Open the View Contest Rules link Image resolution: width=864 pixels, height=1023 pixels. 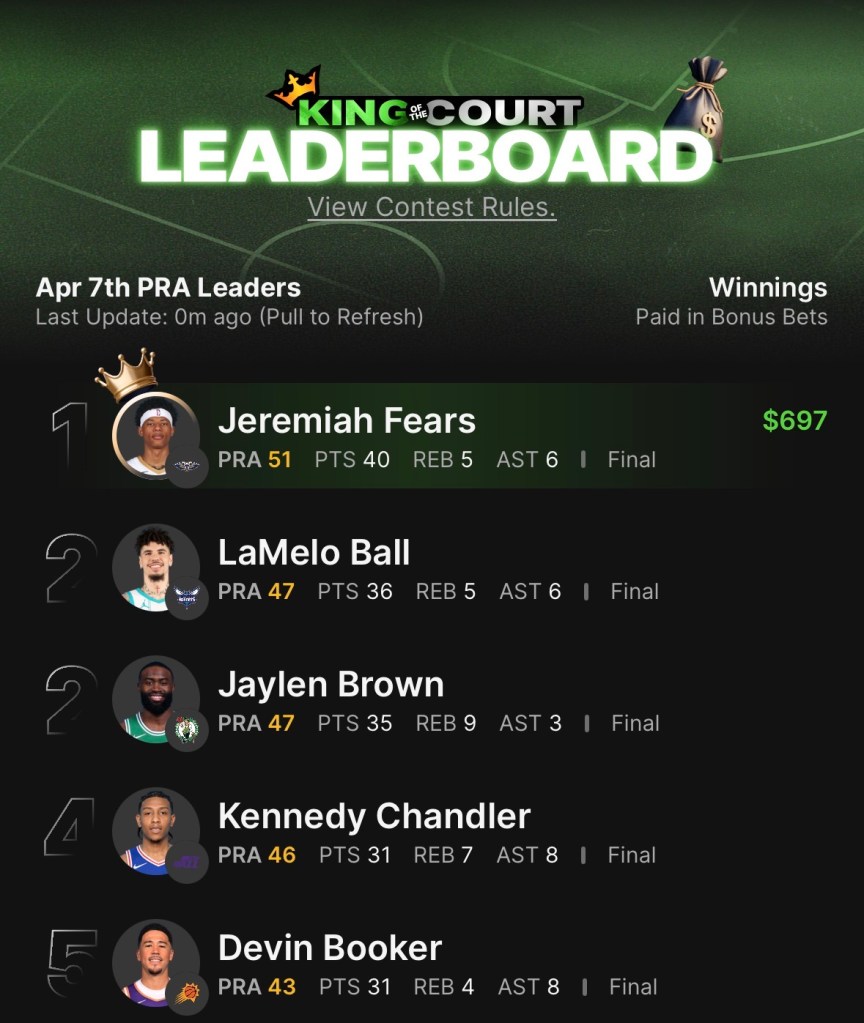431,207
